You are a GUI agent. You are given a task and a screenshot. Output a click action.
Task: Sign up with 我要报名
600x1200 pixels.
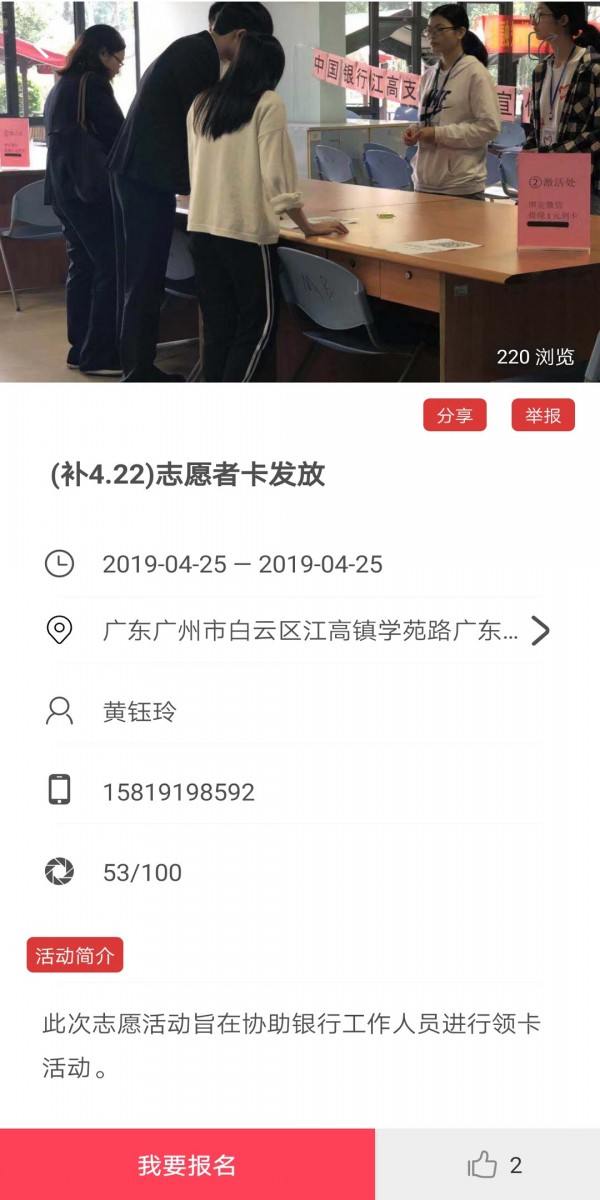(187, 1164)
